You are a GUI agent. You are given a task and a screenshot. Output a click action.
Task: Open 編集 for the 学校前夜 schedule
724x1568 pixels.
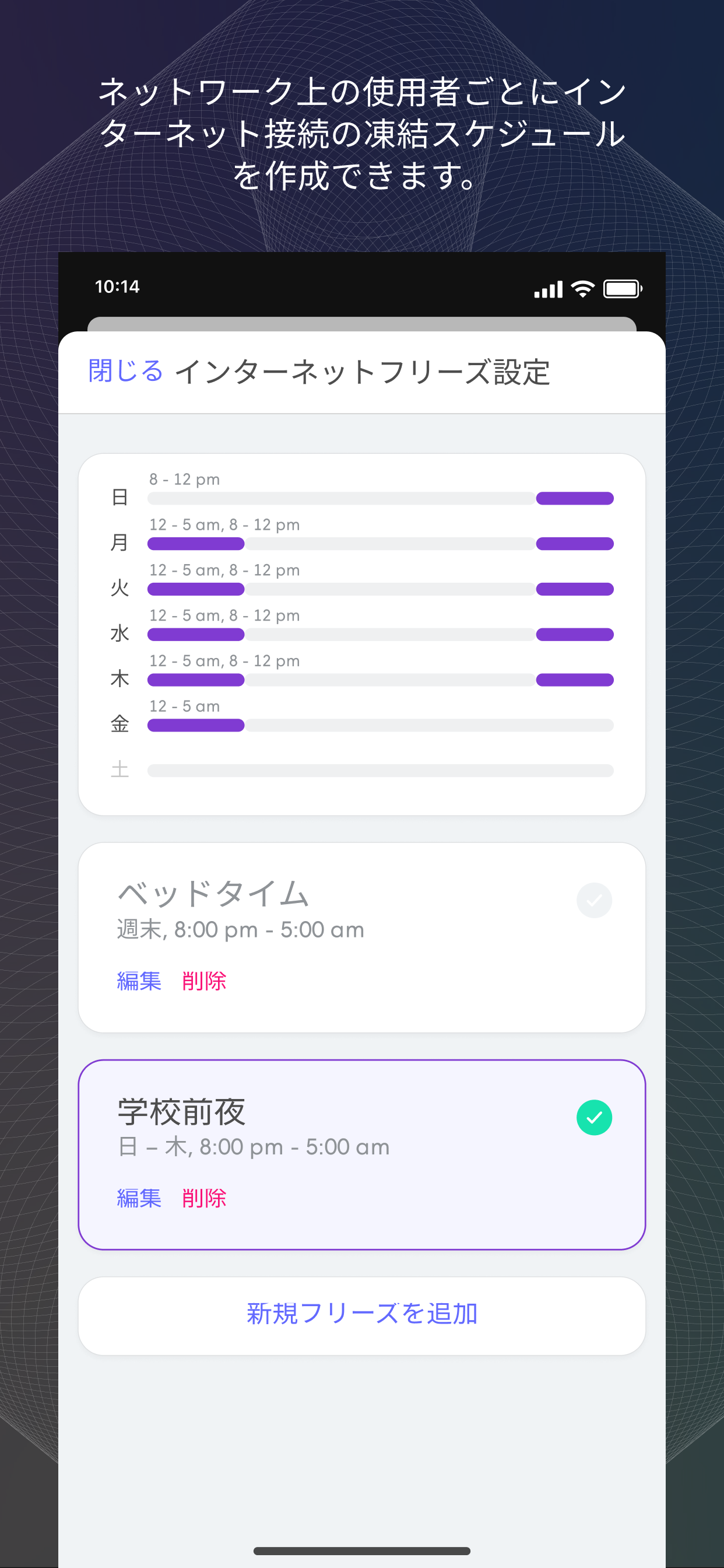[x=138, y=1198]
